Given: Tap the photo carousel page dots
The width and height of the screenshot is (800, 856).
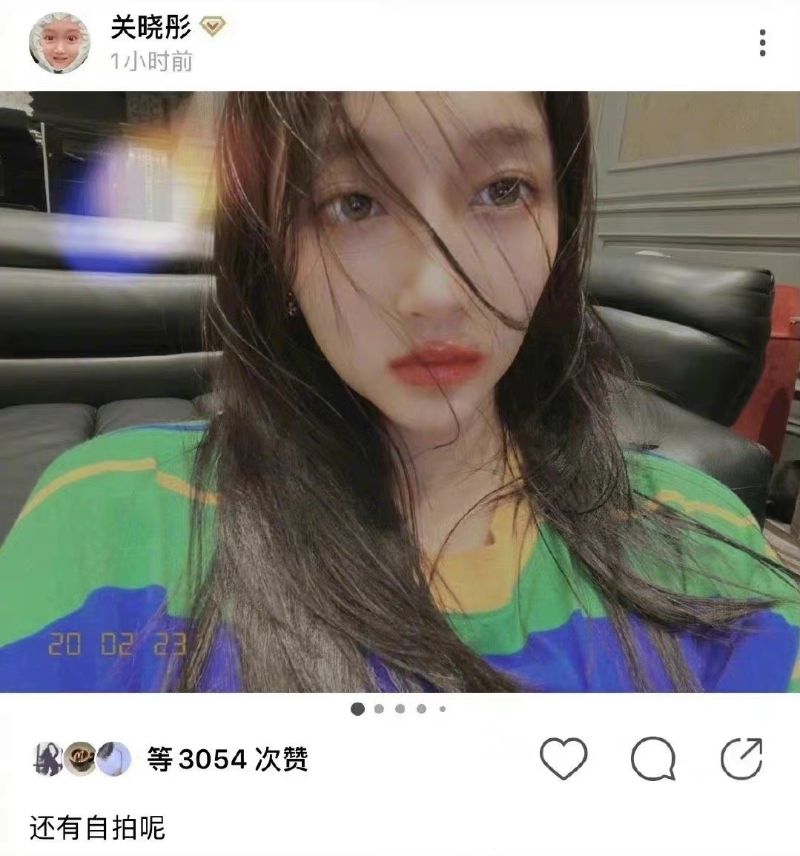Looking at the screenshot, I should 400,709.
